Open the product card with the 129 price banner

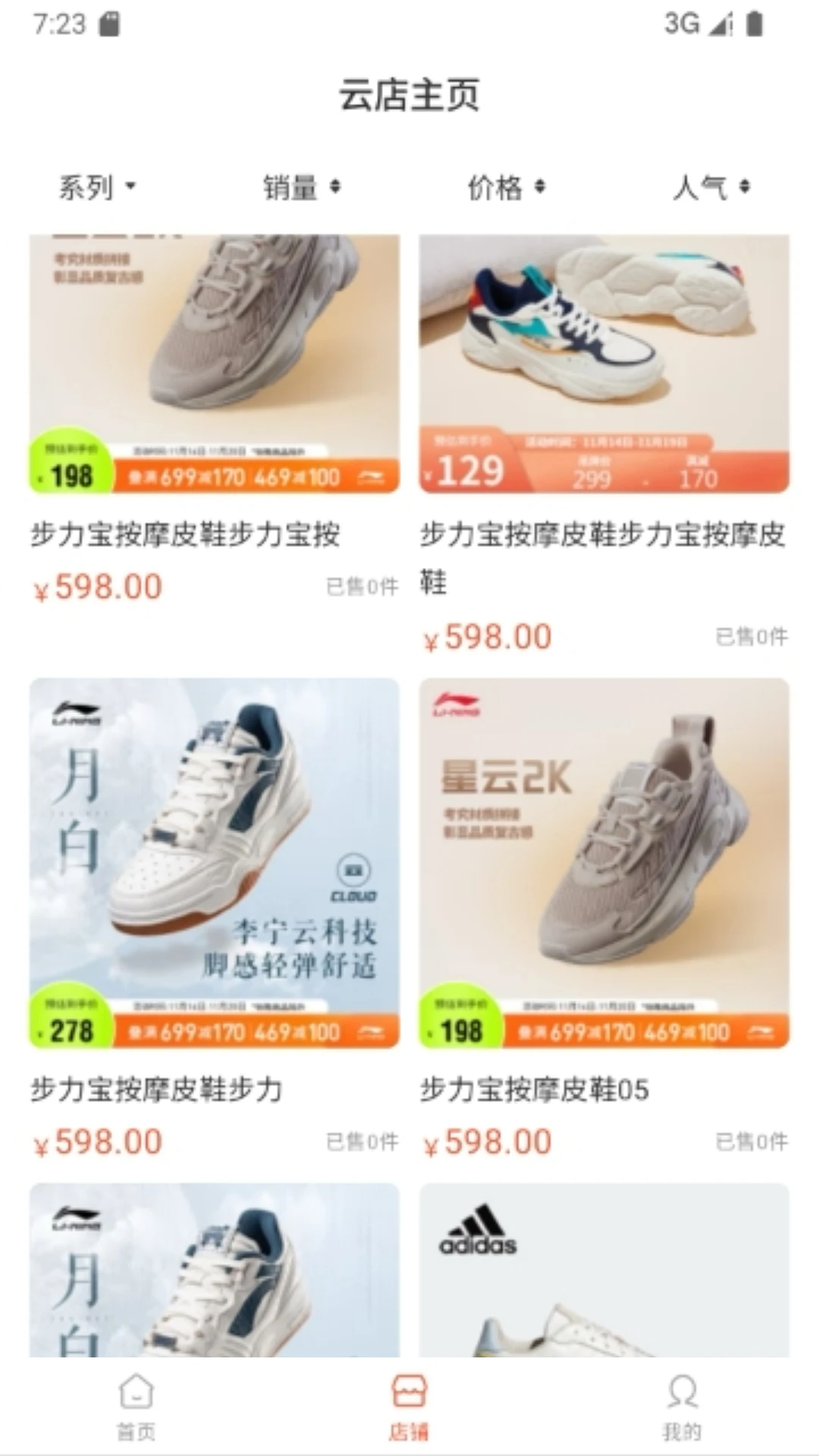(x=604, y=364)
